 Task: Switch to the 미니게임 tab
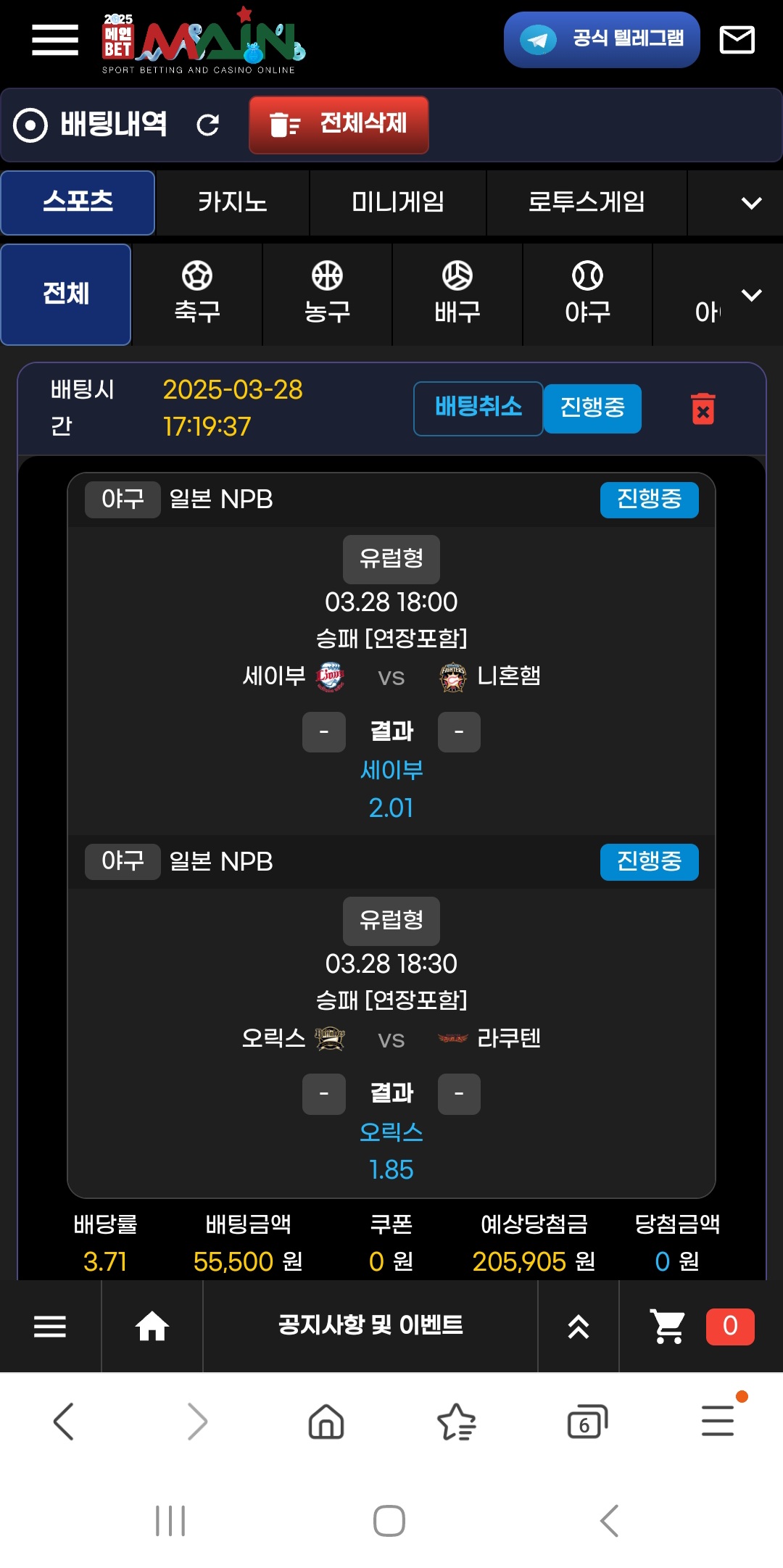coord(397,202)
